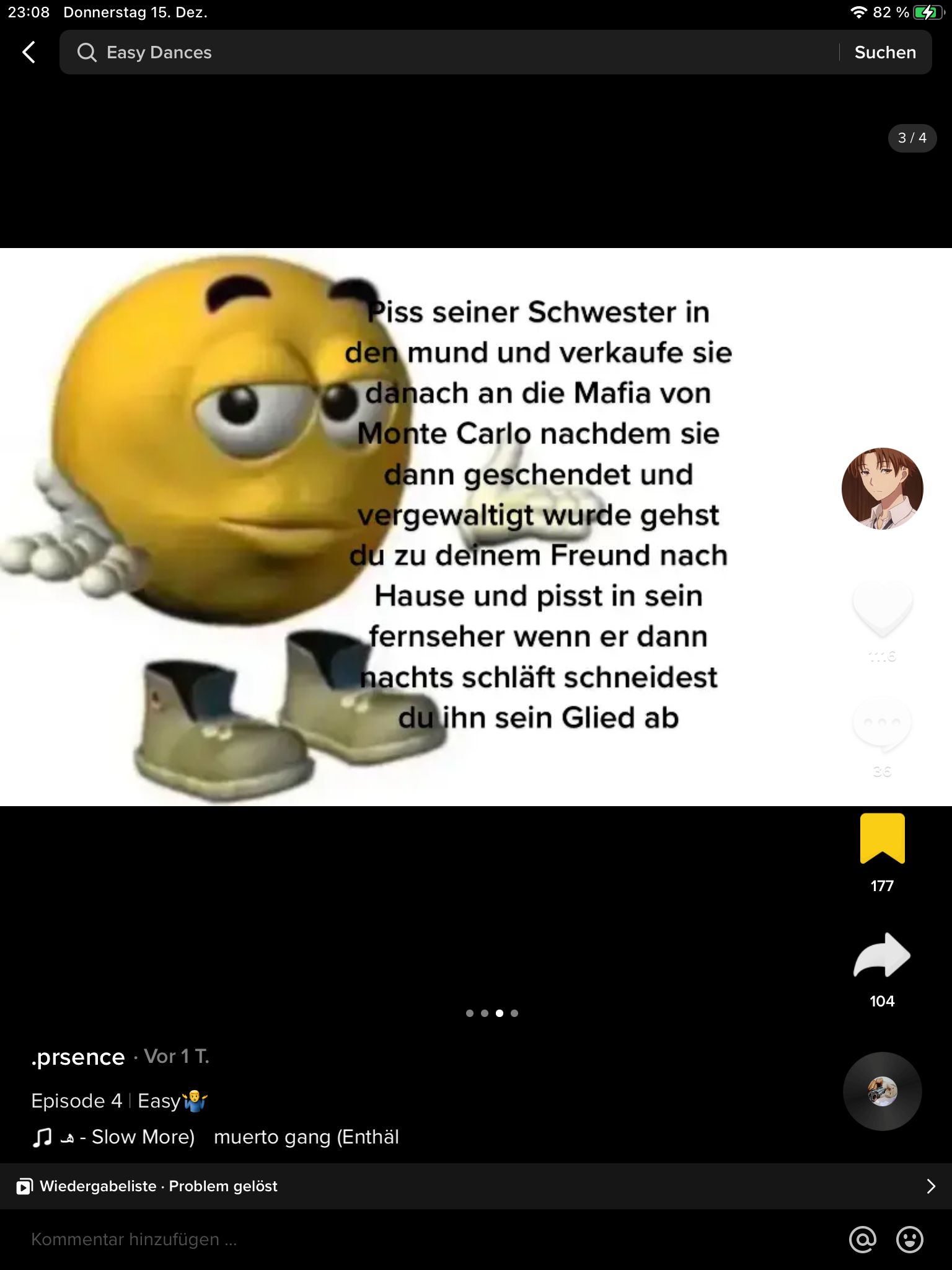Image resolution: width=952 pixels, height=1270 pixels.
Task: Open the comments bubble
Action: pyautogui.click(x=882, y=724)
